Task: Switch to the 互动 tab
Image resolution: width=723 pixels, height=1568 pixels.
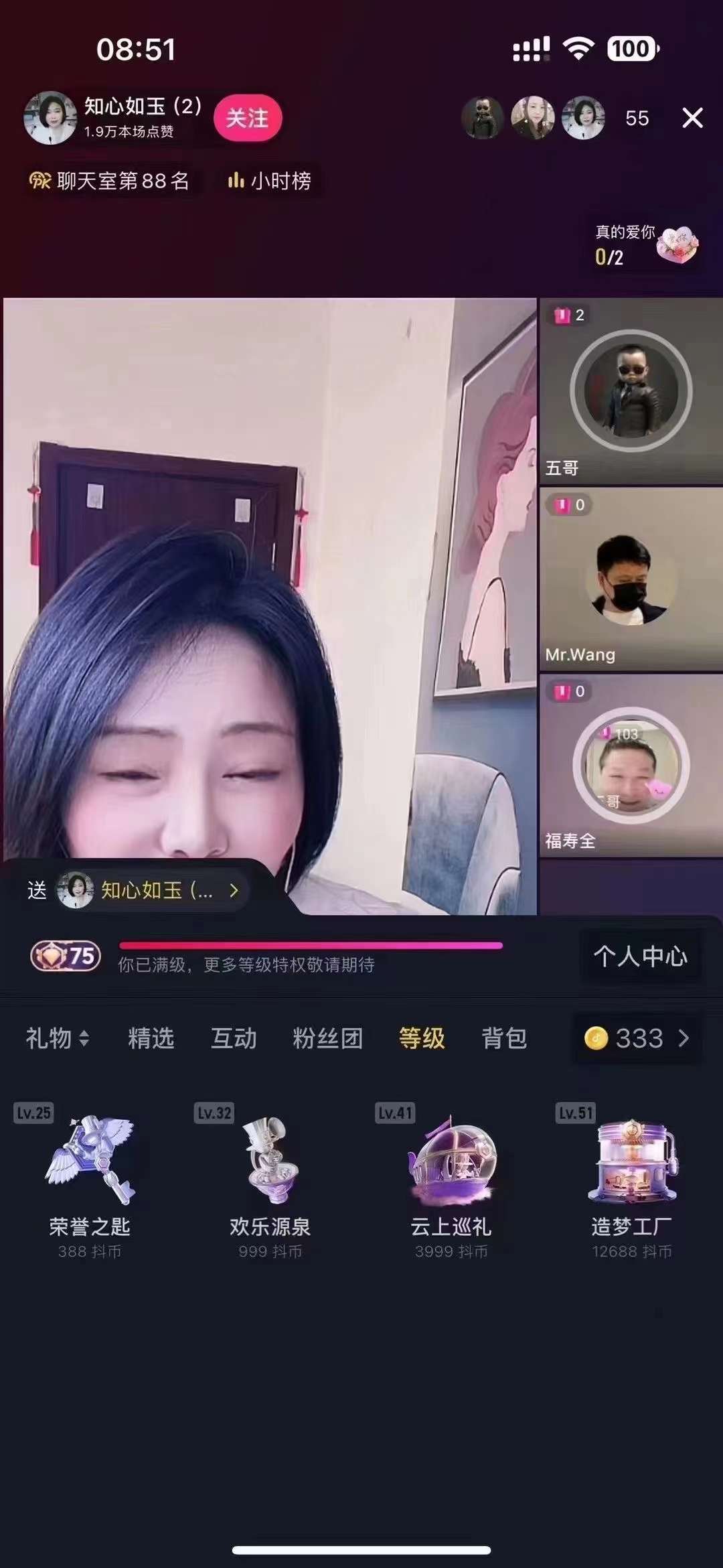Action: pos(234,1038)
